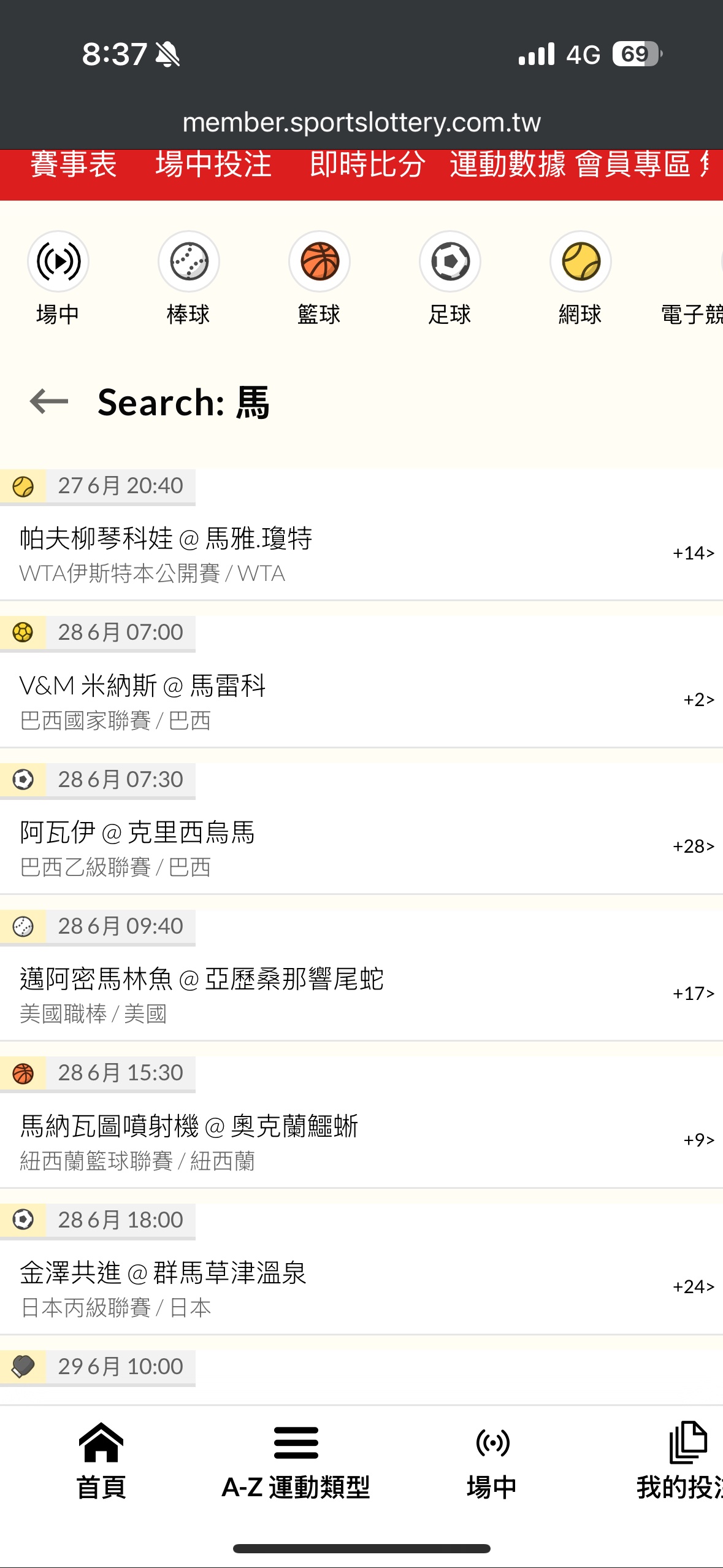
Task: Open 運動數據 sports data
Action: tap(508, 164)
